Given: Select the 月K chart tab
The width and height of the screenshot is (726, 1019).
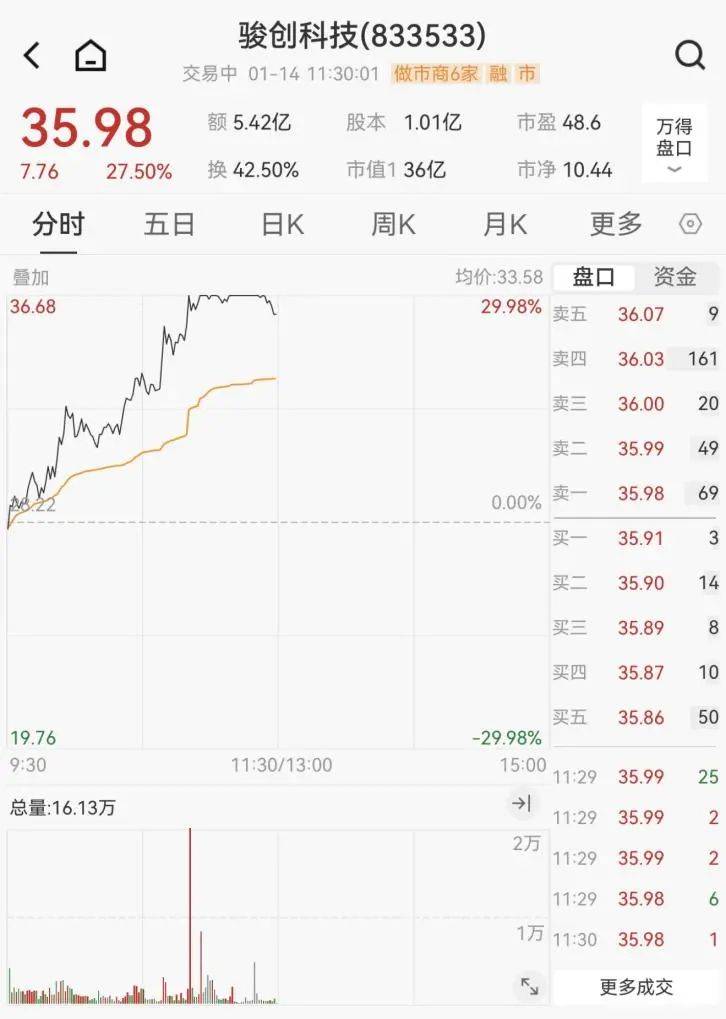Looking at the screenshot, I should coord(505,225).
